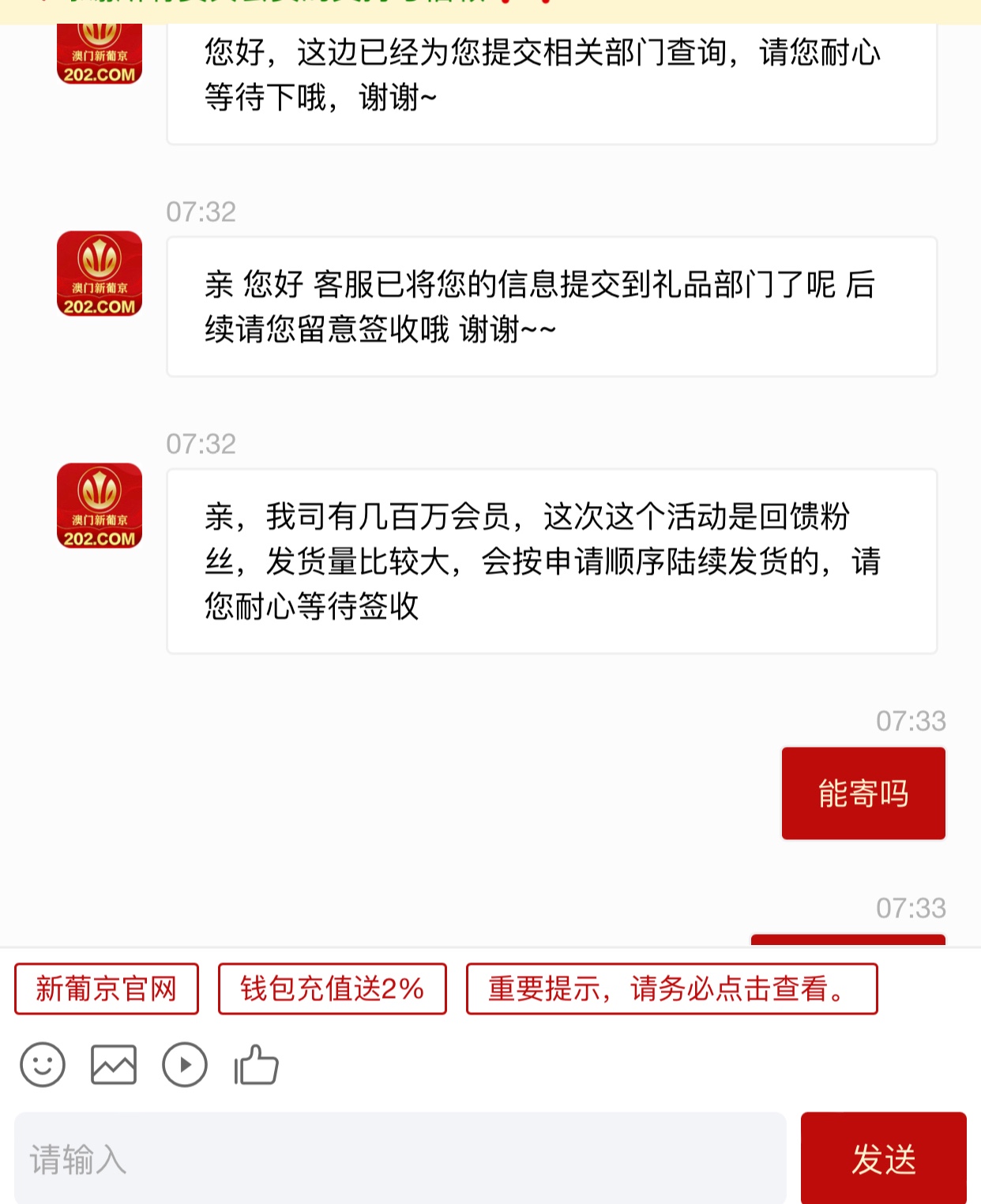Open the 重要提示，请务必点击查看 chip

point(671,988)
